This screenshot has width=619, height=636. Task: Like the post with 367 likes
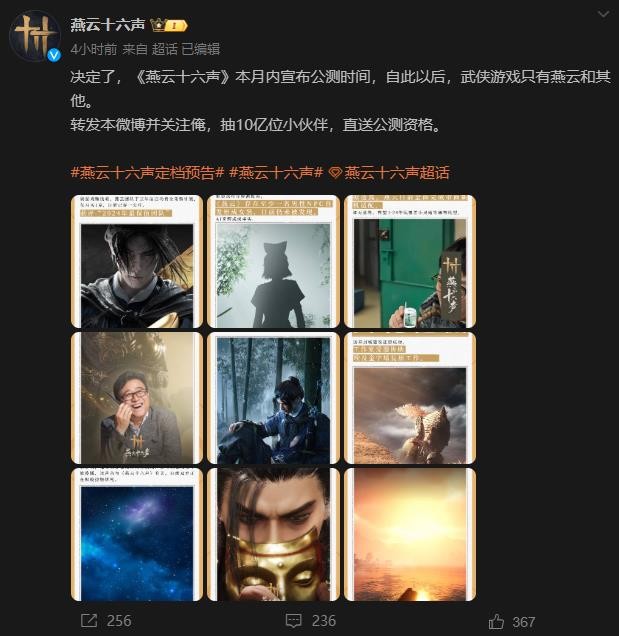click(x=511, y=621)
